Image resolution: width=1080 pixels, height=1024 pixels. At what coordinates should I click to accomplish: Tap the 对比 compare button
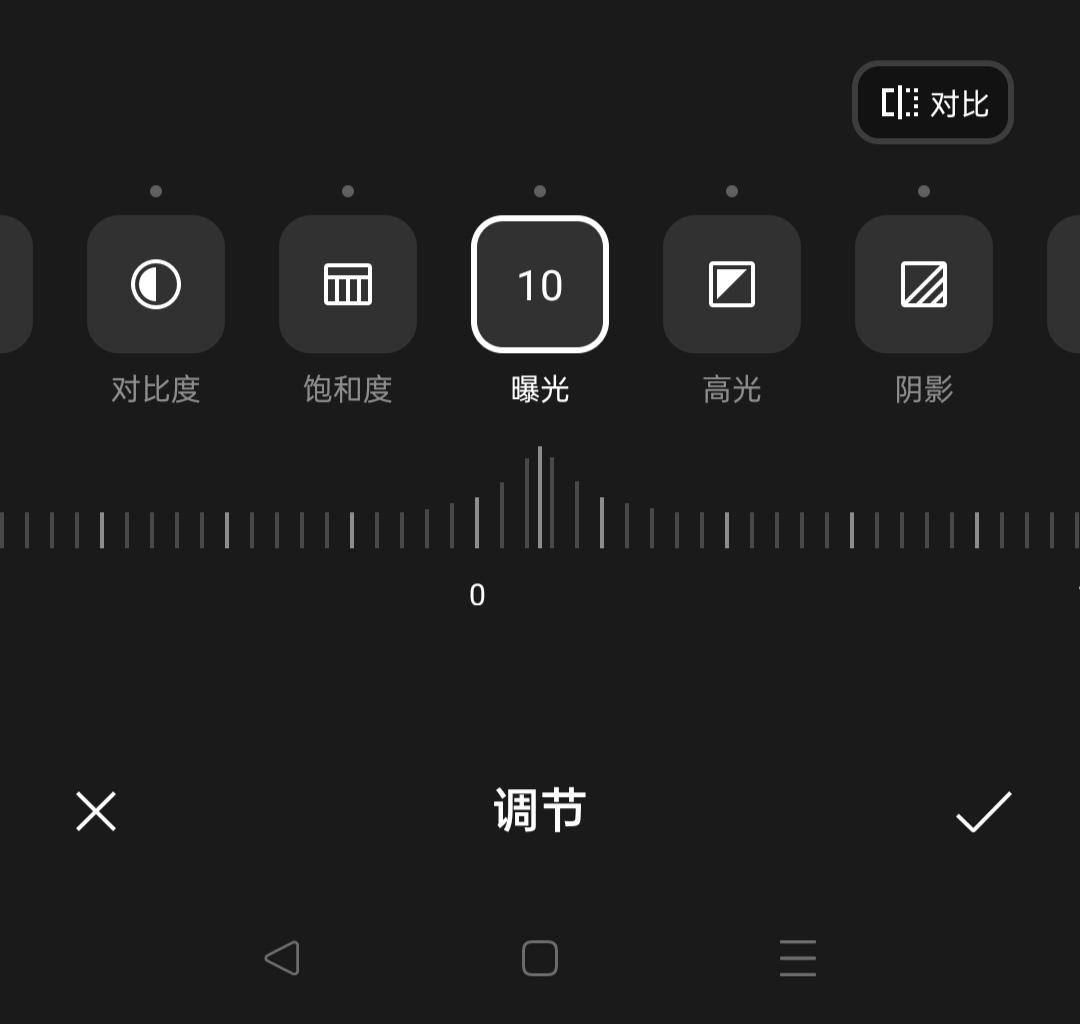933,103
